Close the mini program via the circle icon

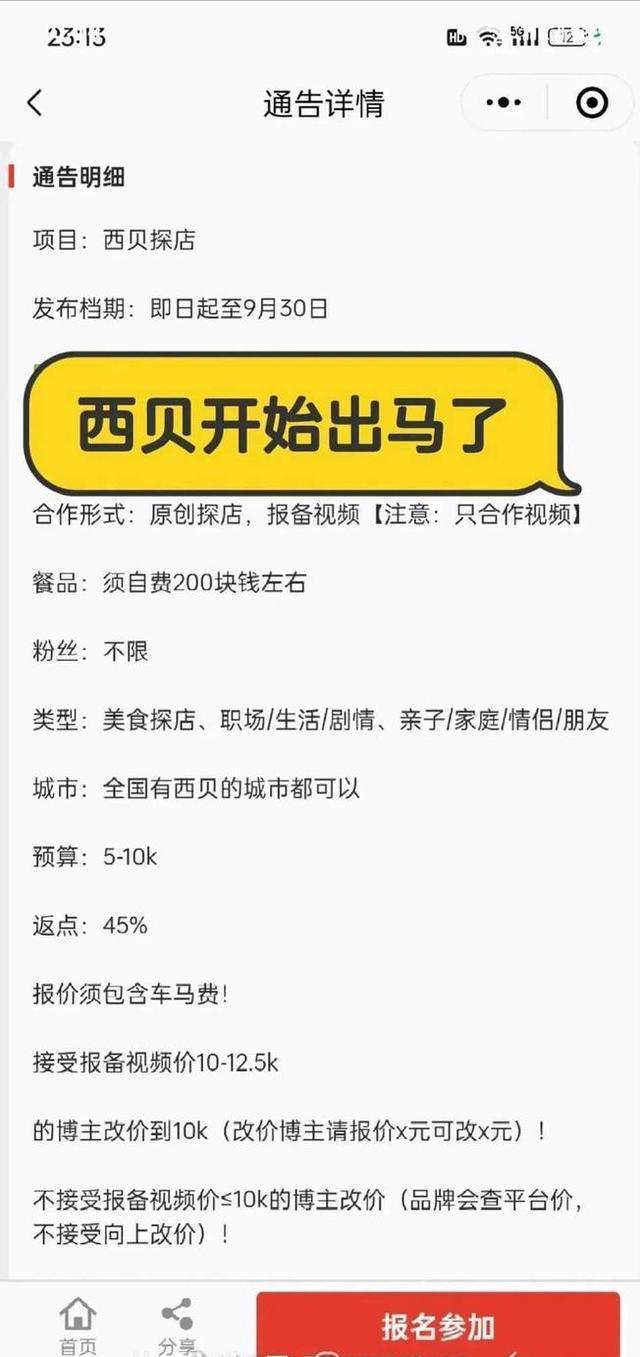pyautogui.click(x=592, y=103)
